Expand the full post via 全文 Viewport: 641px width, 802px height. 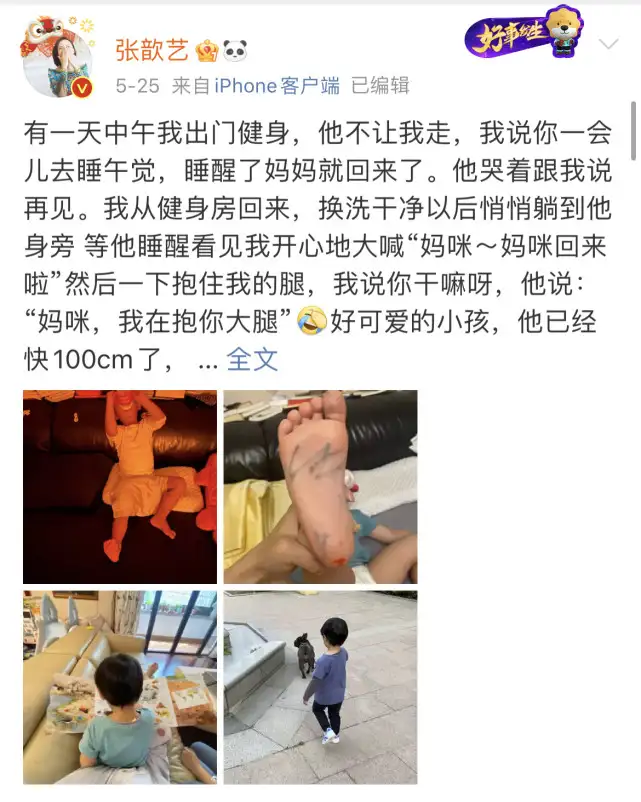pyautogui.click(x=252, y=360)
